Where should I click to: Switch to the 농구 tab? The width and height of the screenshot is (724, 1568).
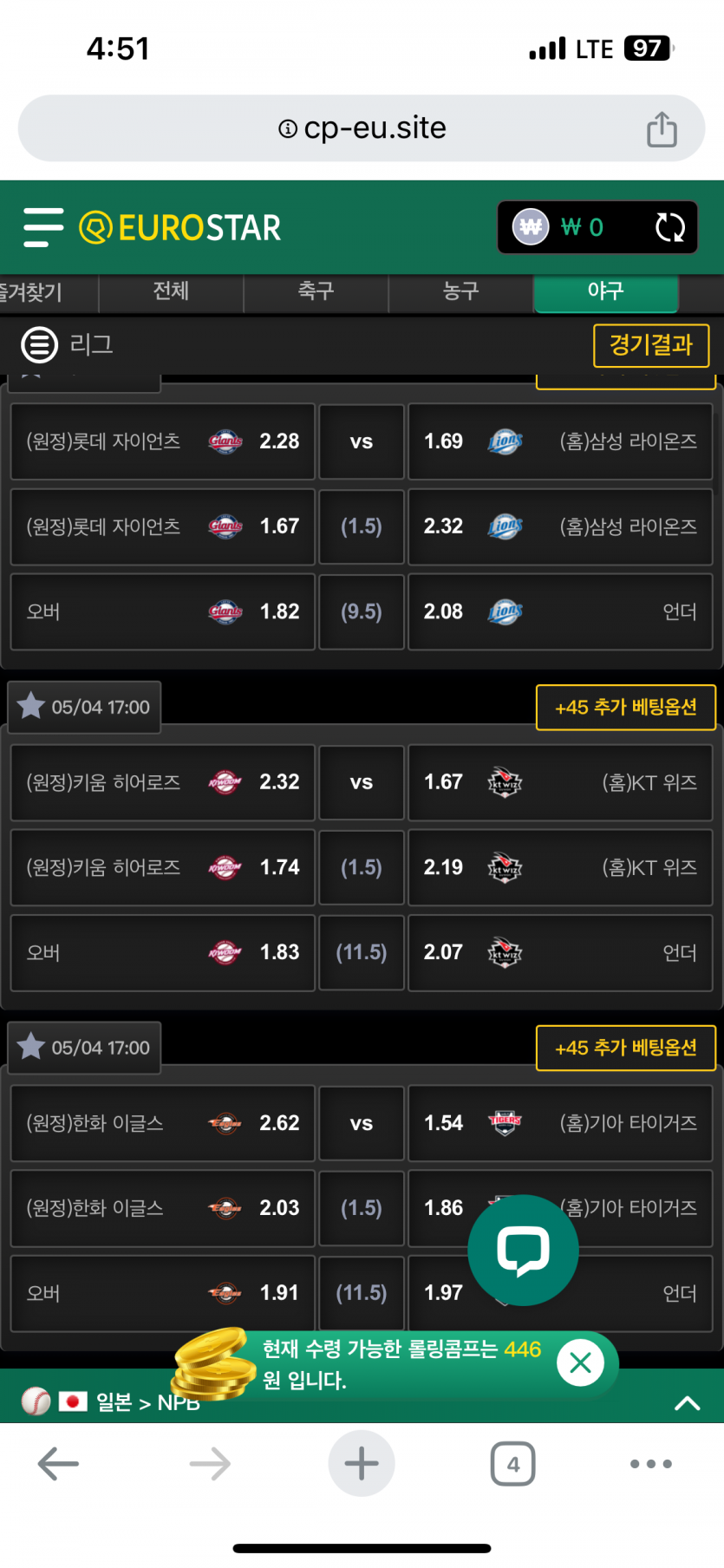click(460, 291)
